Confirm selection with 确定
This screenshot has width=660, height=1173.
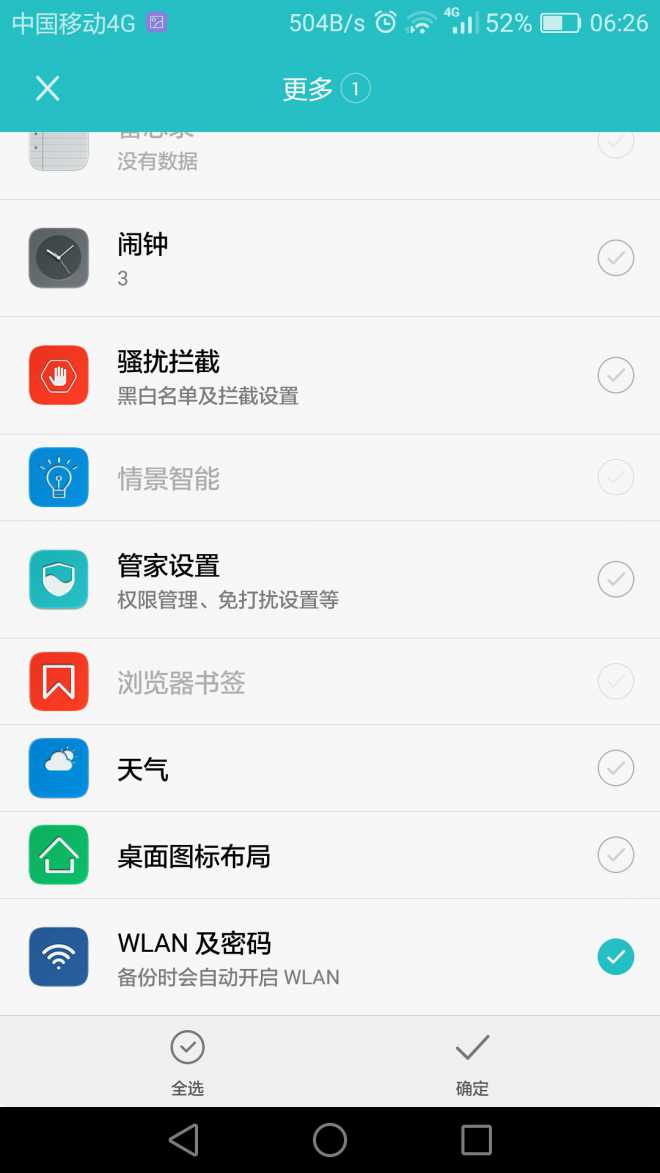pyautogui.click(x=472, y=1062)
